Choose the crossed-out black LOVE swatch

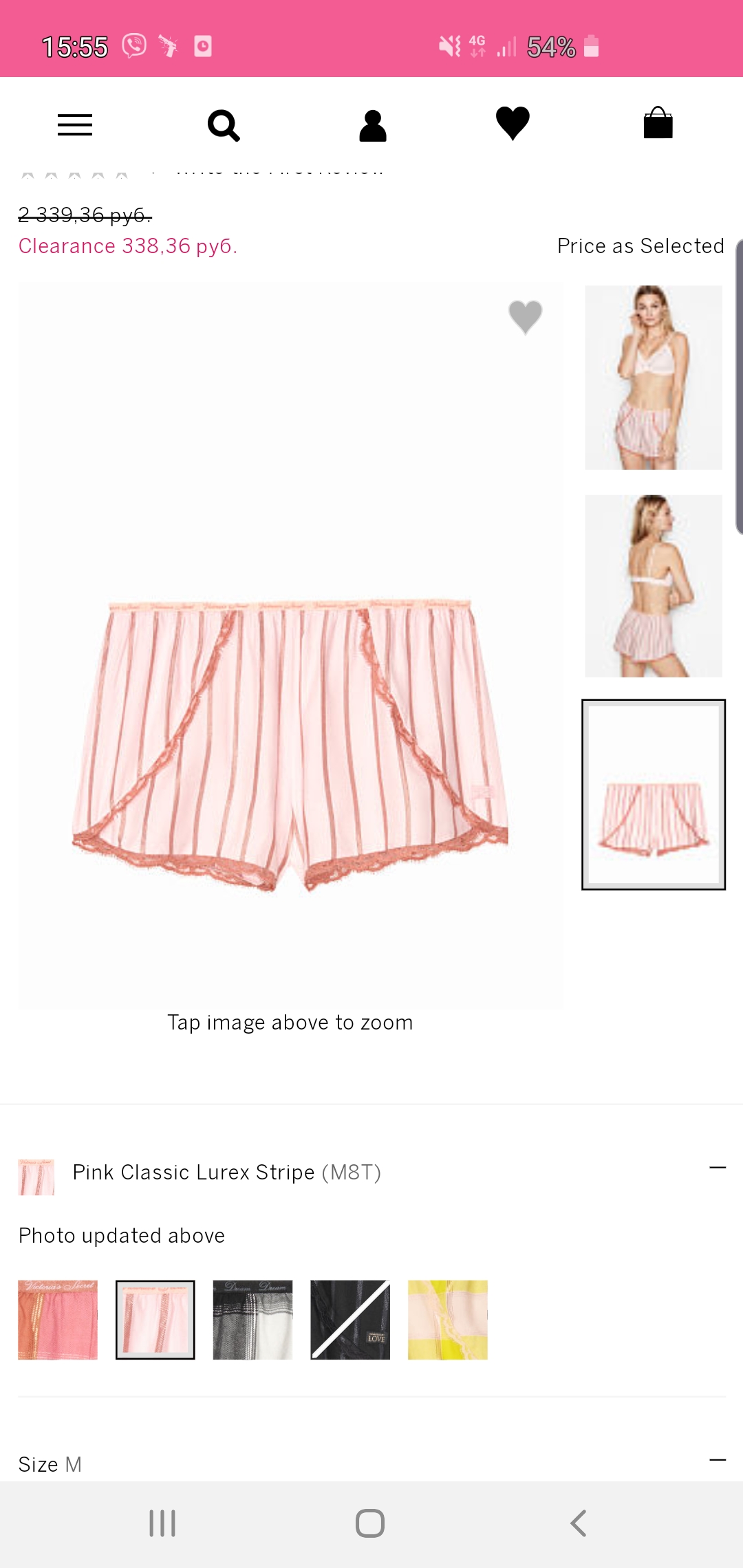click(x=350, y=1320)
